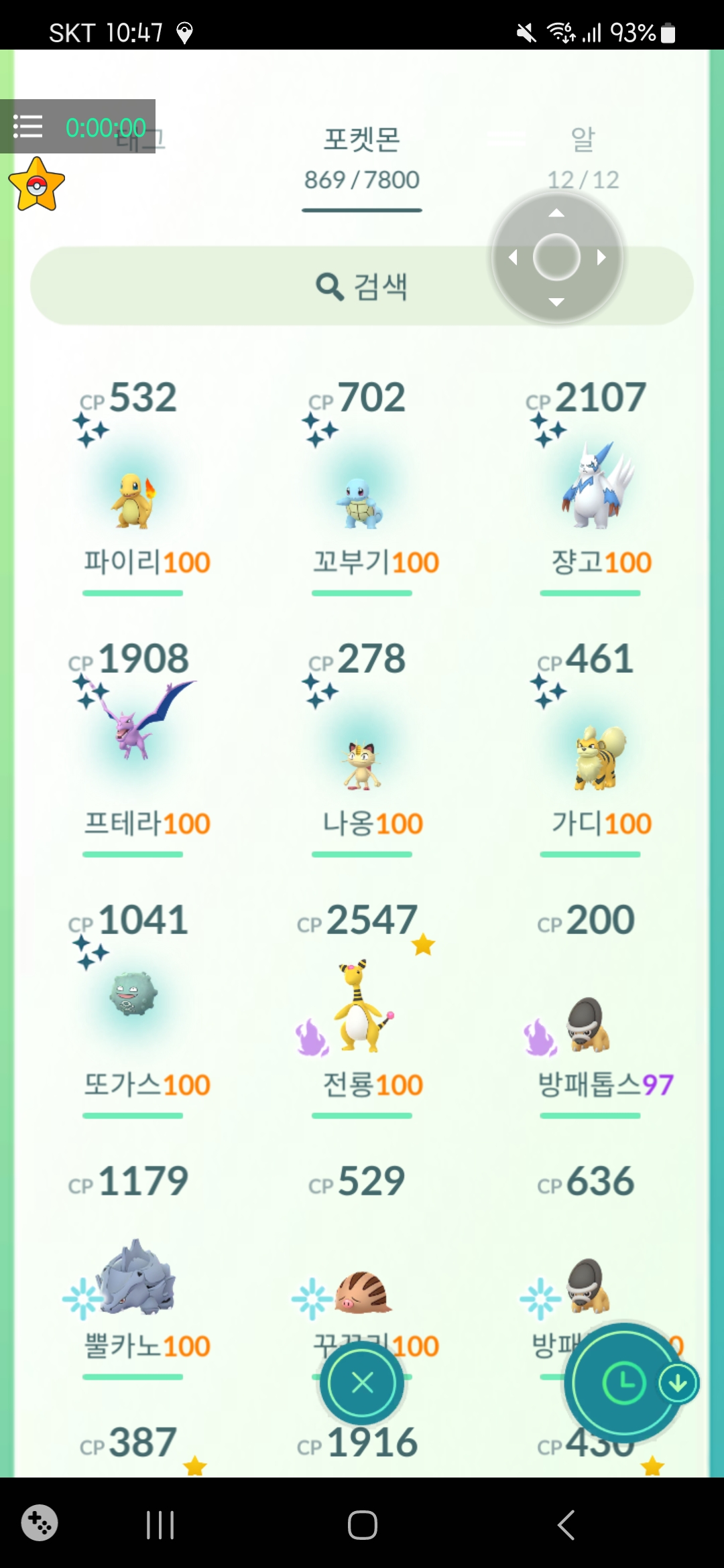Image resolution: width=724 pixels, height=1568 pixels.
Task: Tap the joystick right arrow
Action: coord(601,257)
